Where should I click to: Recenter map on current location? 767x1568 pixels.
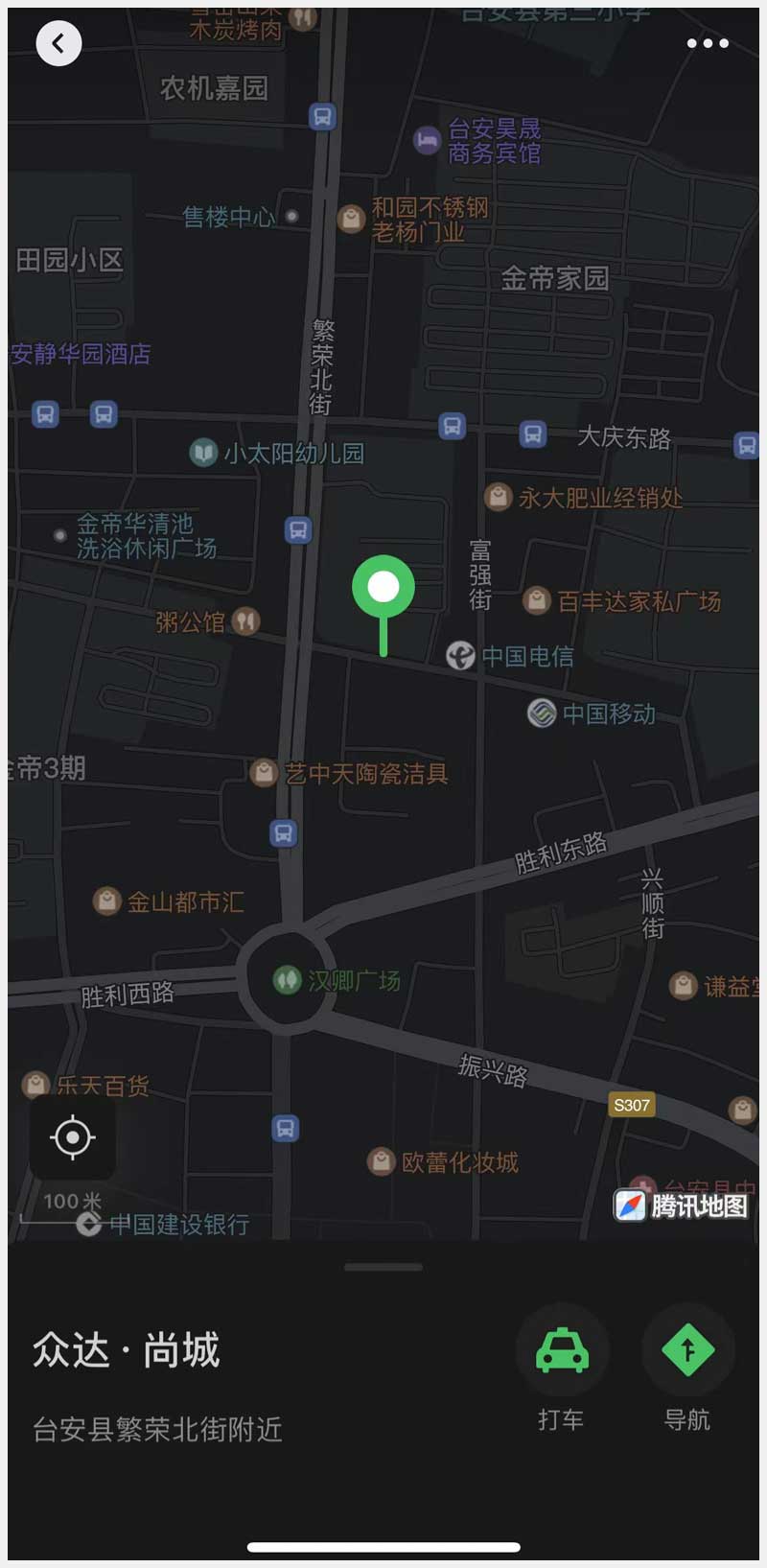[72, 1138]
